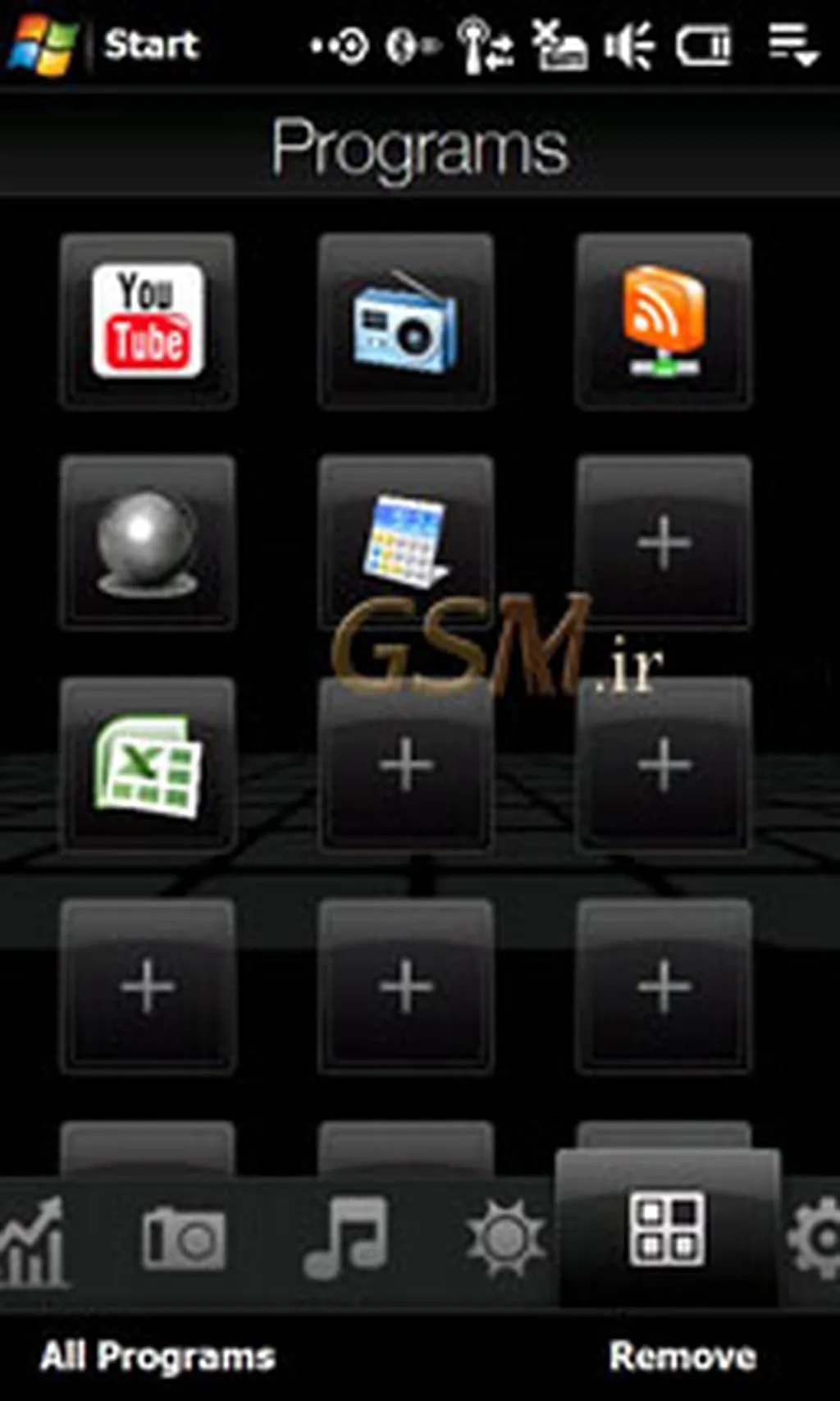Screen dimensions: 840x1401
Task: Launch Excel Mobile
Action: [148, 763]
